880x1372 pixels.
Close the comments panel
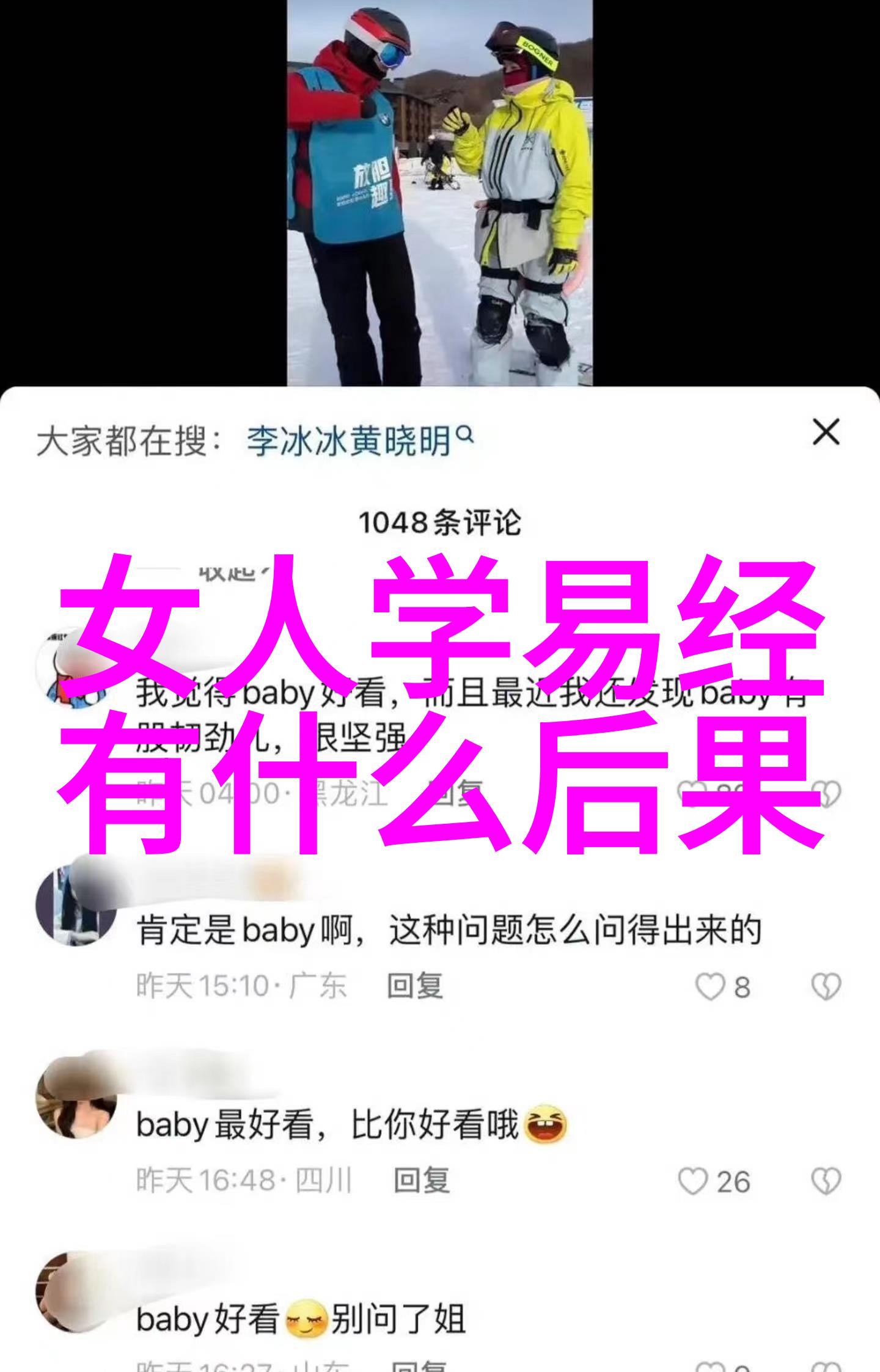[826, 433]
